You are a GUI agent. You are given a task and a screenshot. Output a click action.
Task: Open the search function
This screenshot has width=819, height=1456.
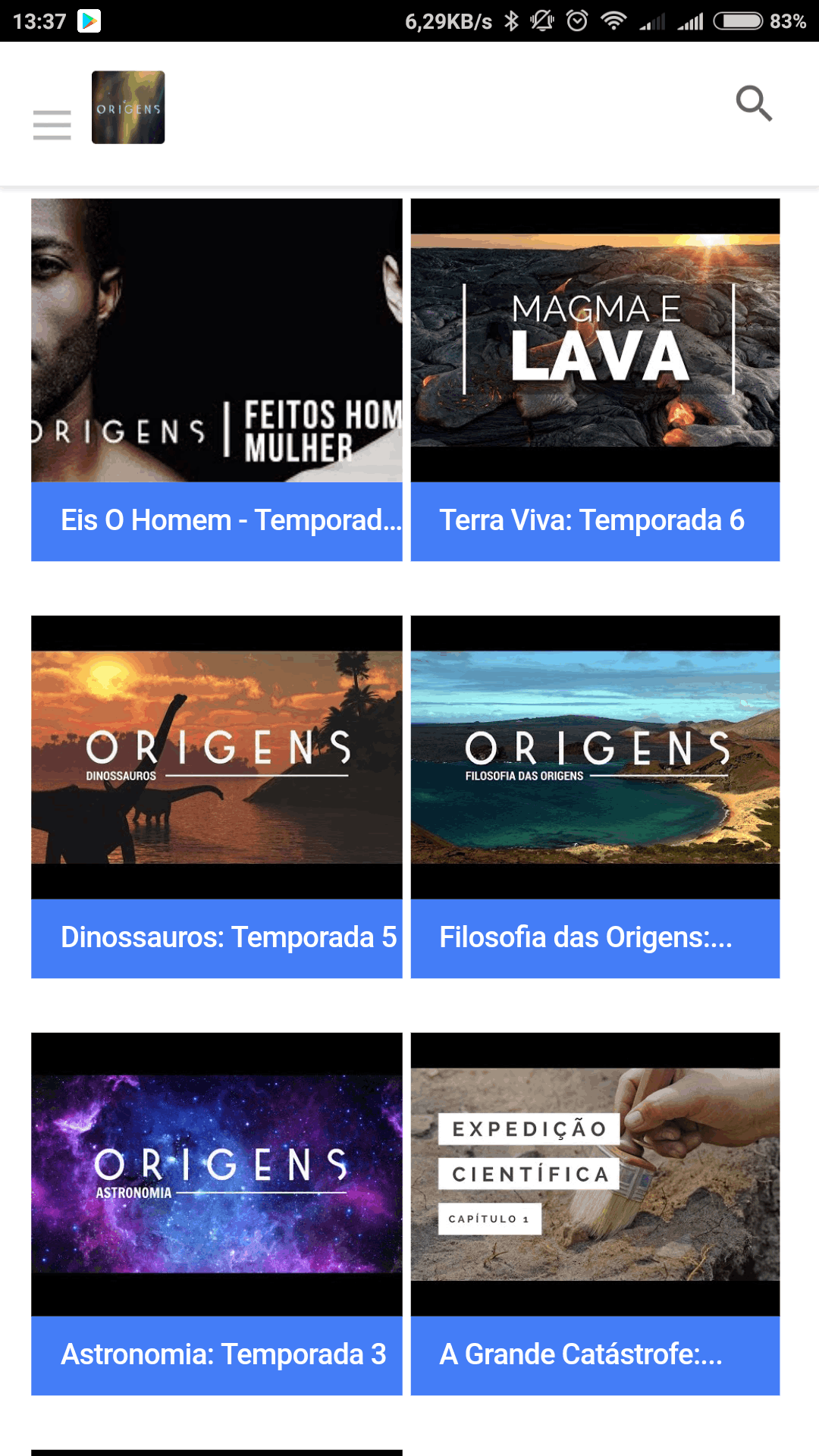[x=754, y=104]
